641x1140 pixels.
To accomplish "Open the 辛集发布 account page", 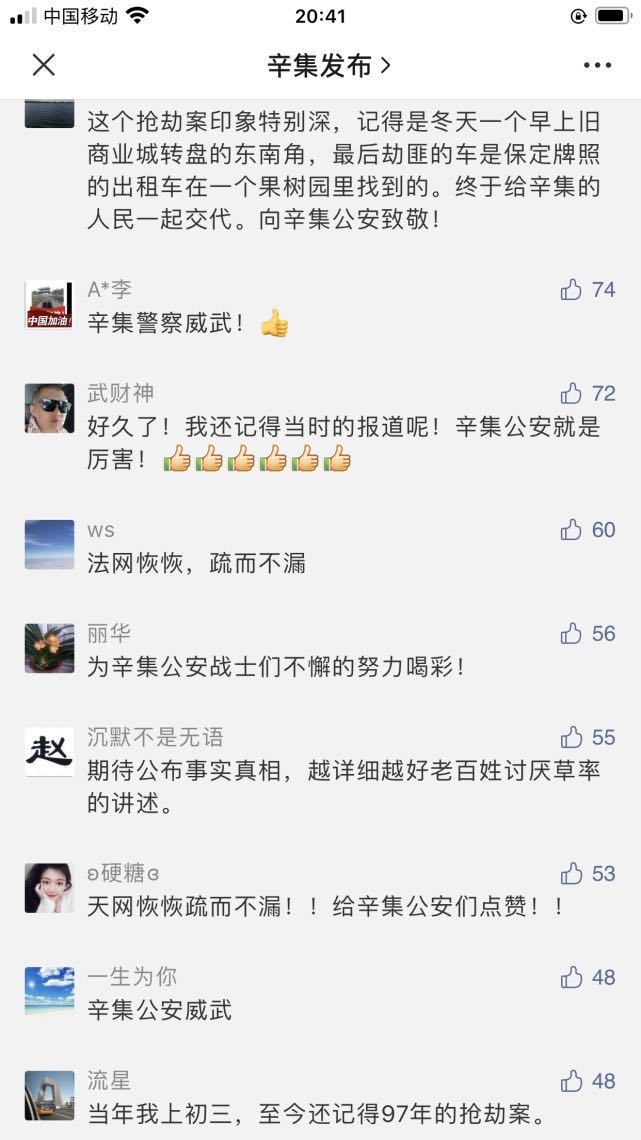I will coord(329,65).
